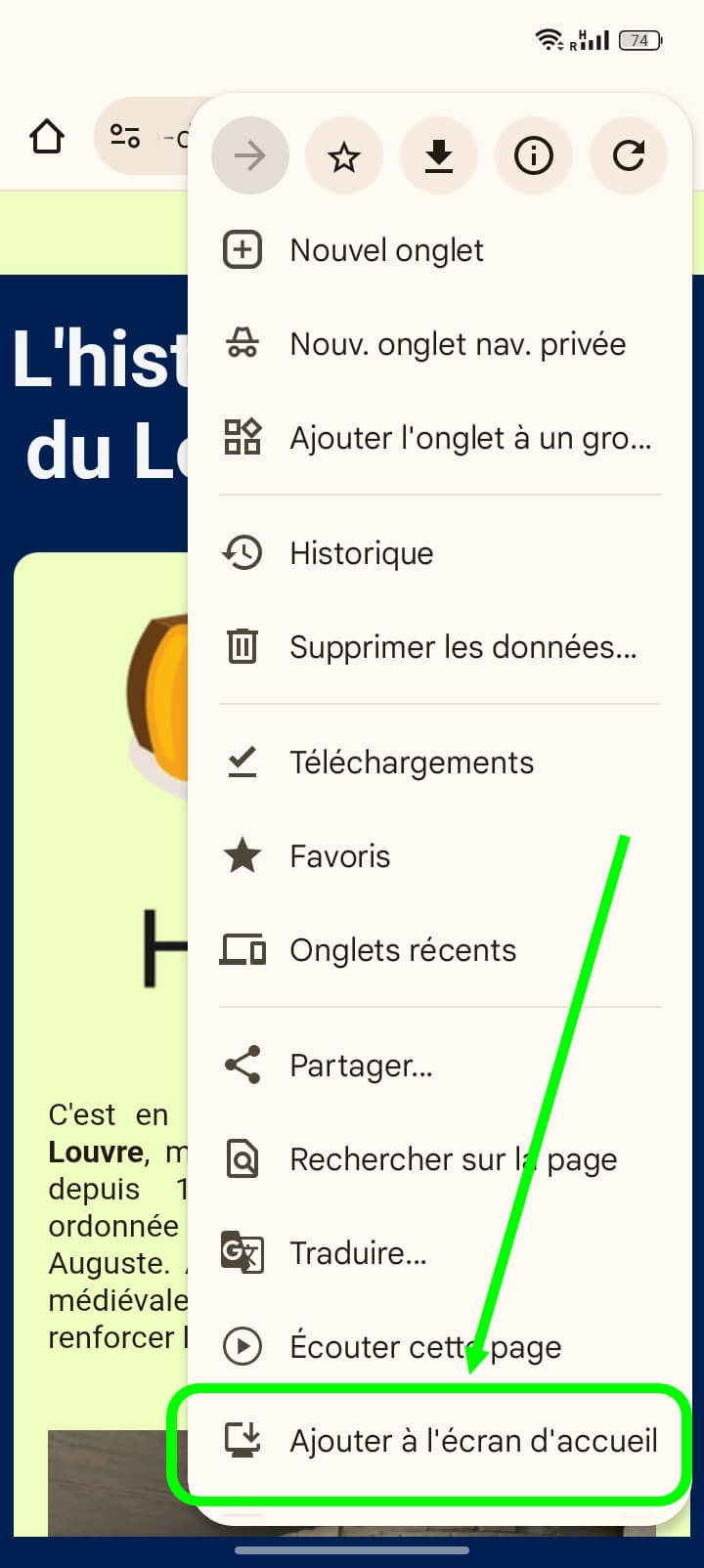This screenshot has width=704, height=1568.
Task: Start Écouter cette page
Action: pos(424,1347)
